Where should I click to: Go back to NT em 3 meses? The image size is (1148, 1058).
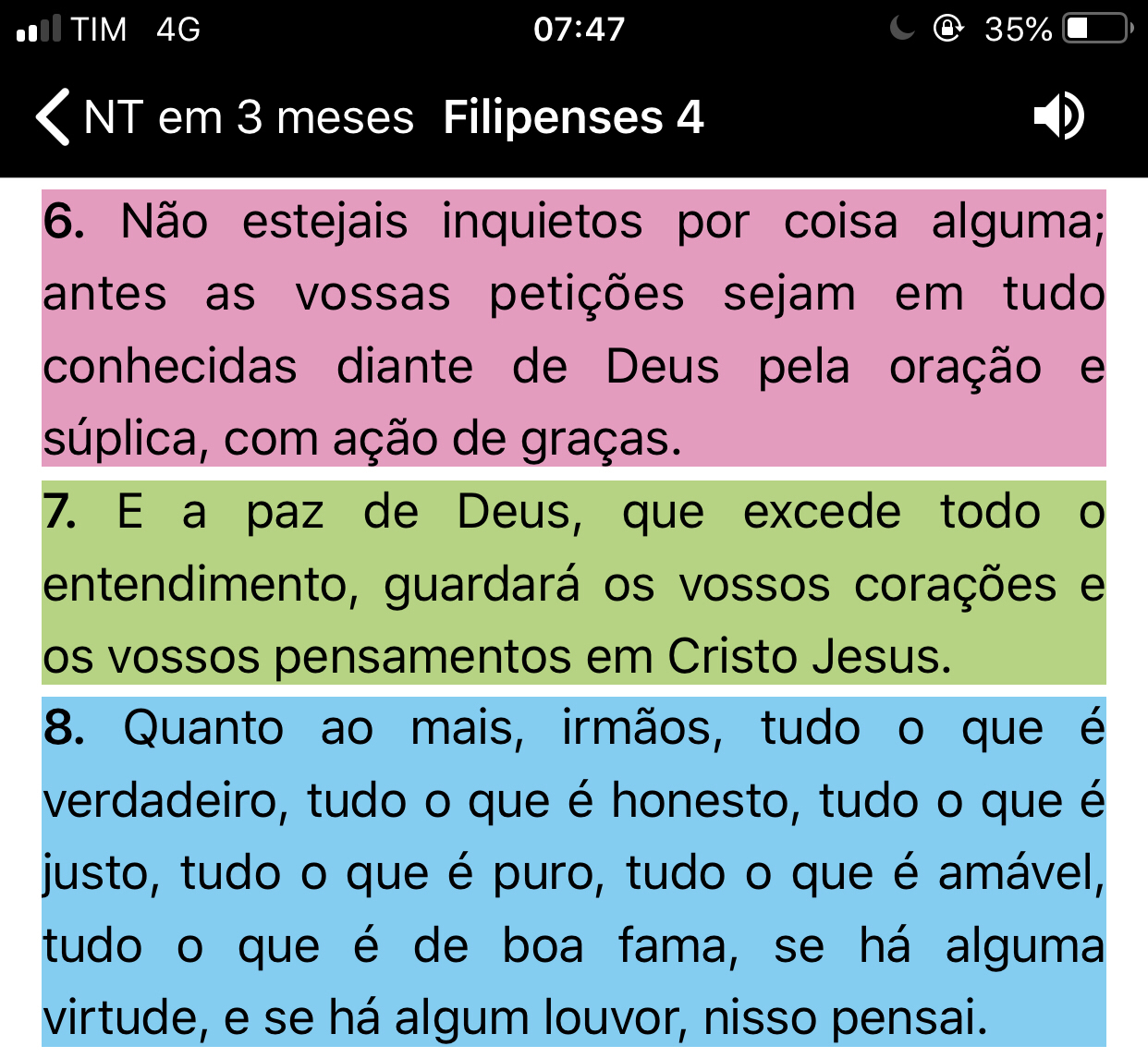coord(222,117)
